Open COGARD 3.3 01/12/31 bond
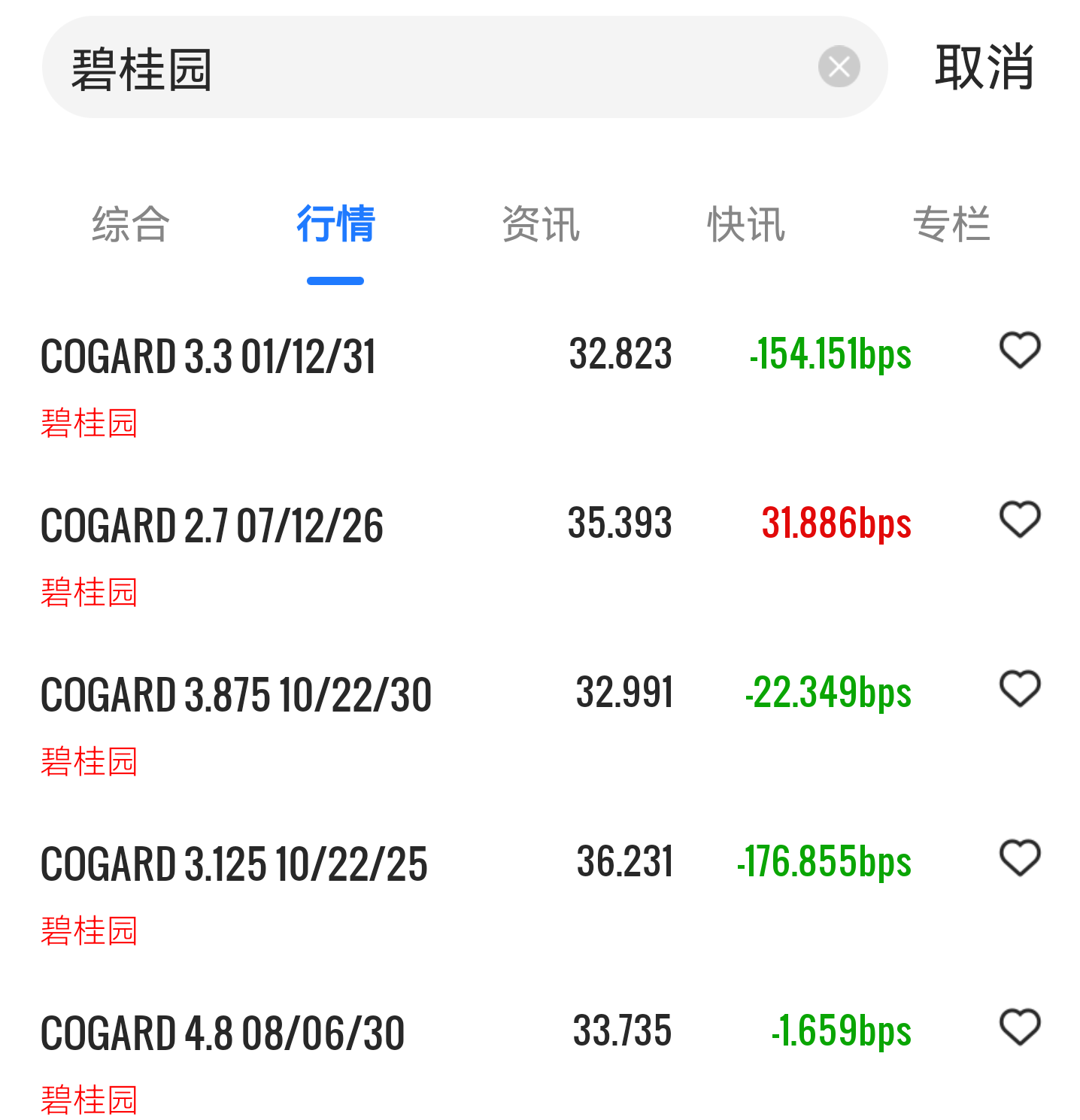The image size is (1080, 1120). [208, 357]
